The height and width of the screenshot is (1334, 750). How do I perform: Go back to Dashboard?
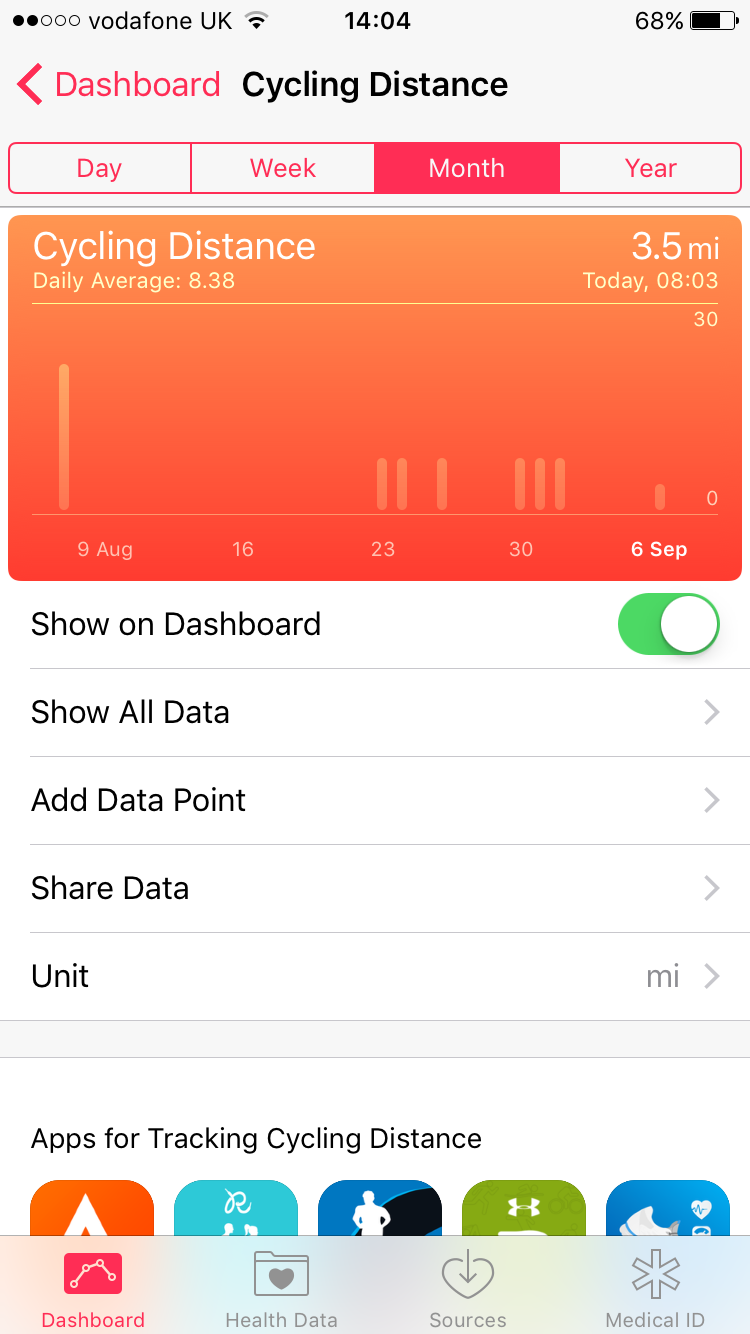point(118,85)
